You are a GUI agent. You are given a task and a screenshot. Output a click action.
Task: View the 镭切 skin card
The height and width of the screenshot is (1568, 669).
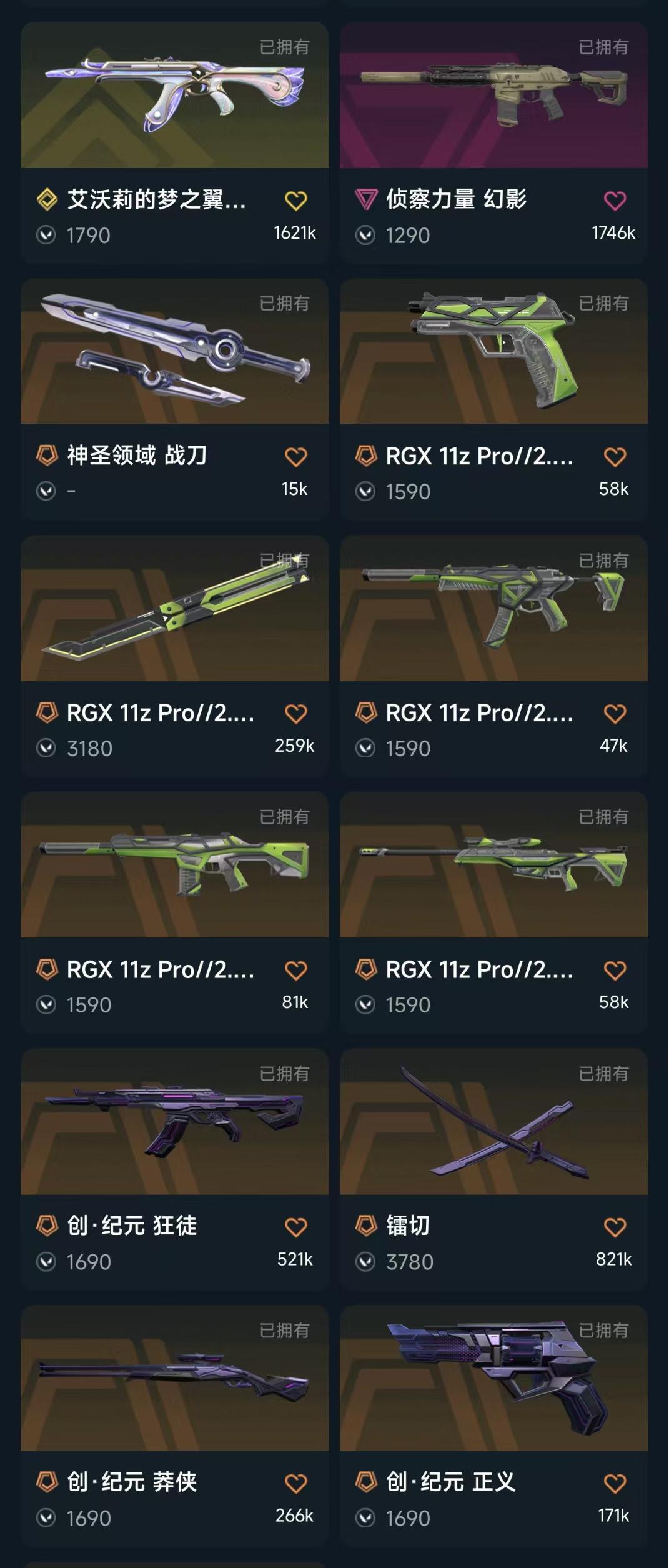[493, 1122]
